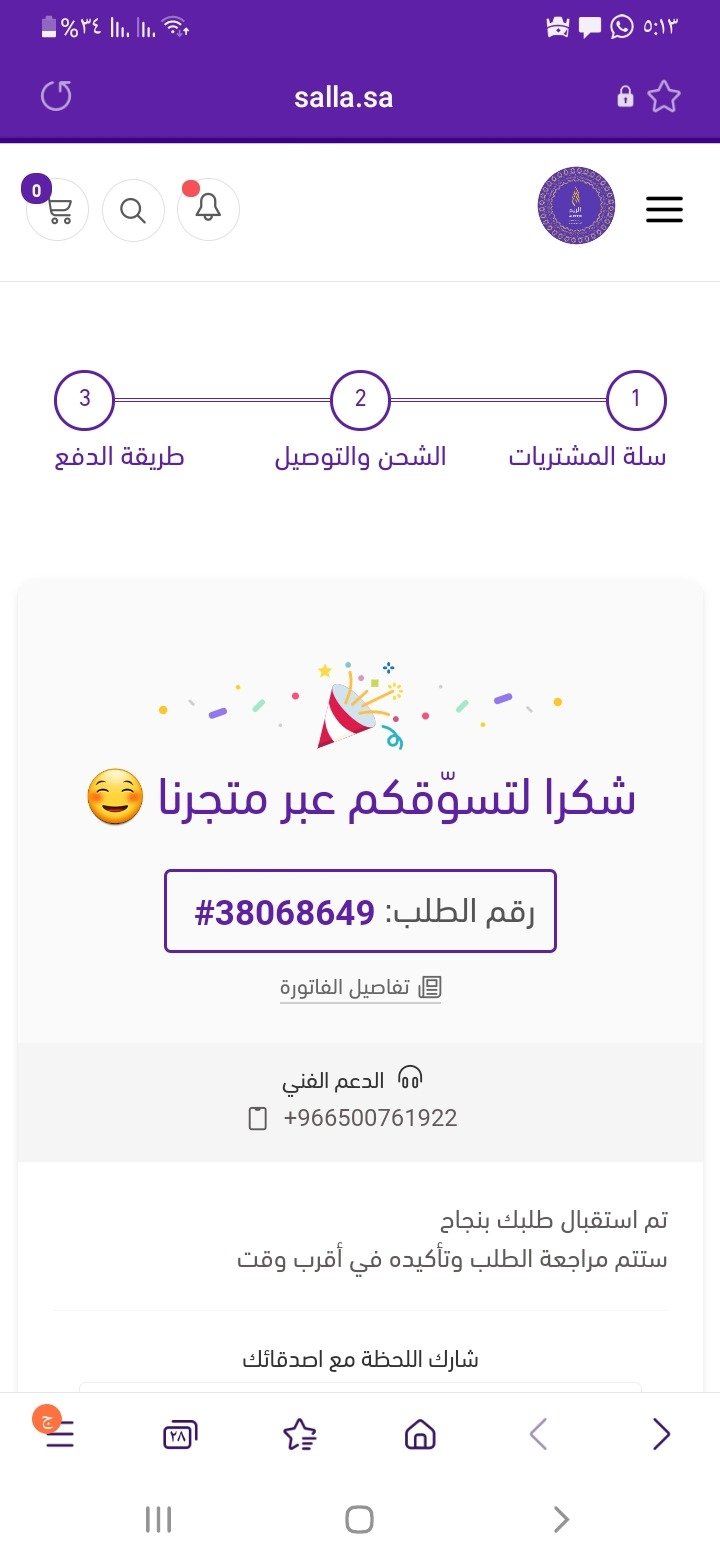
Task: Open the browser tabs counter icon
Action: pos(179,1434)
